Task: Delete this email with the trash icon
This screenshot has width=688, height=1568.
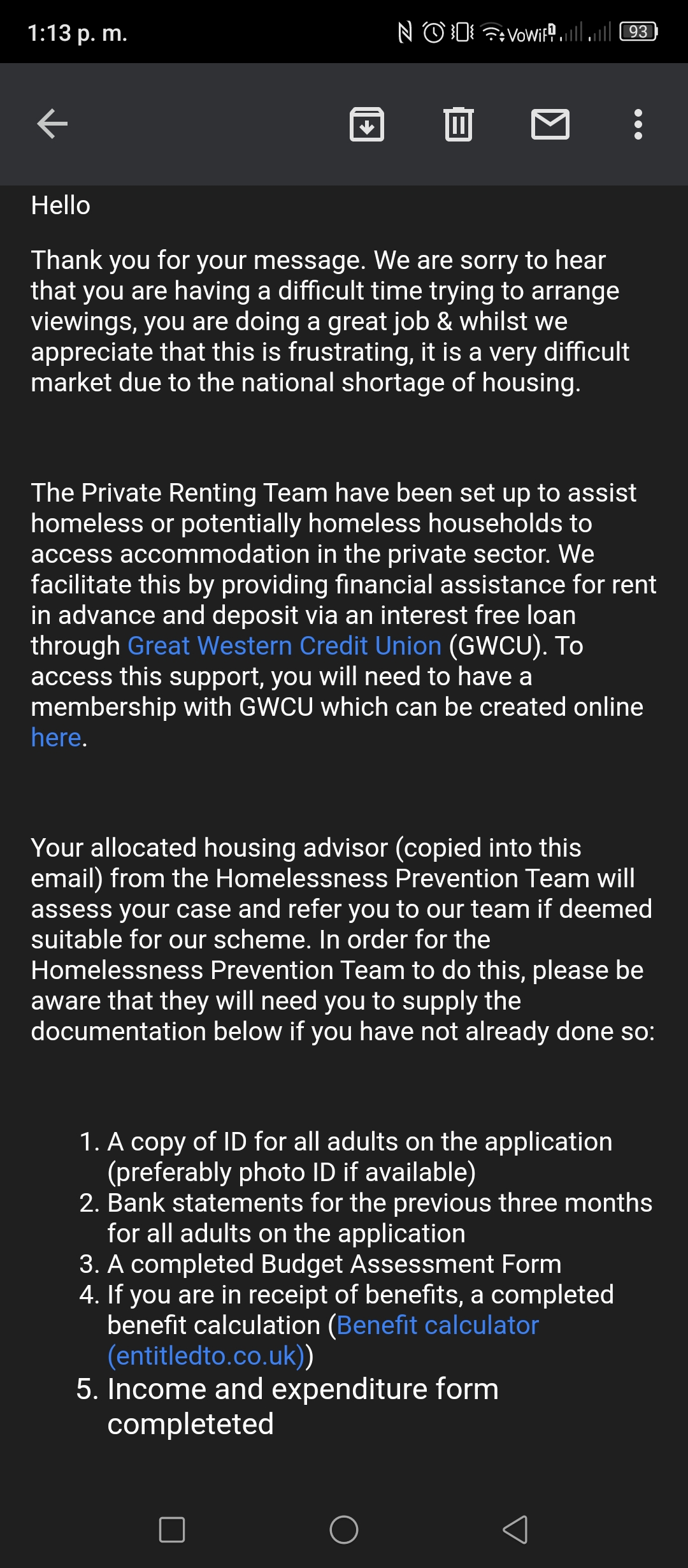Action: click(458, 124)
